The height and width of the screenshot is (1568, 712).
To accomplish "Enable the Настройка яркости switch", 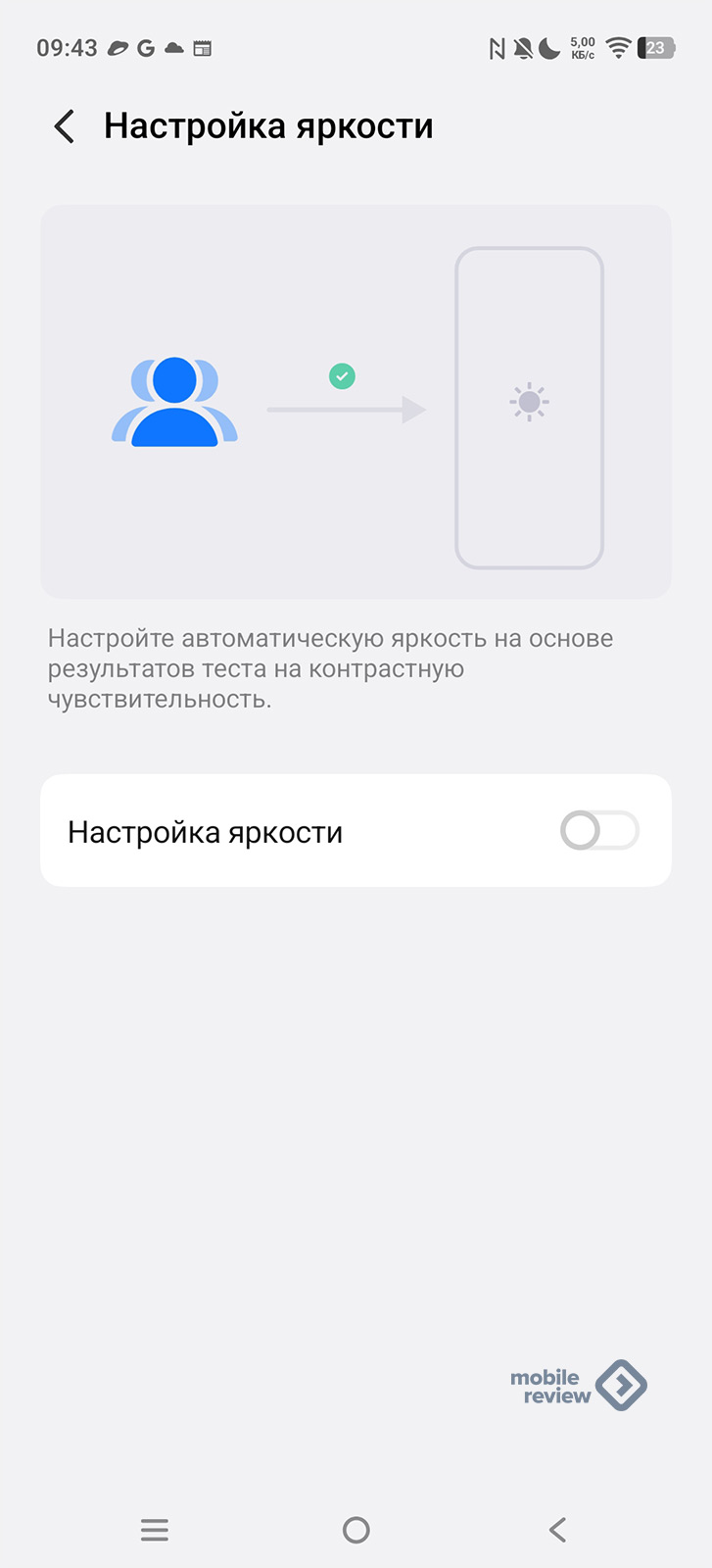I will coord(598,831).
